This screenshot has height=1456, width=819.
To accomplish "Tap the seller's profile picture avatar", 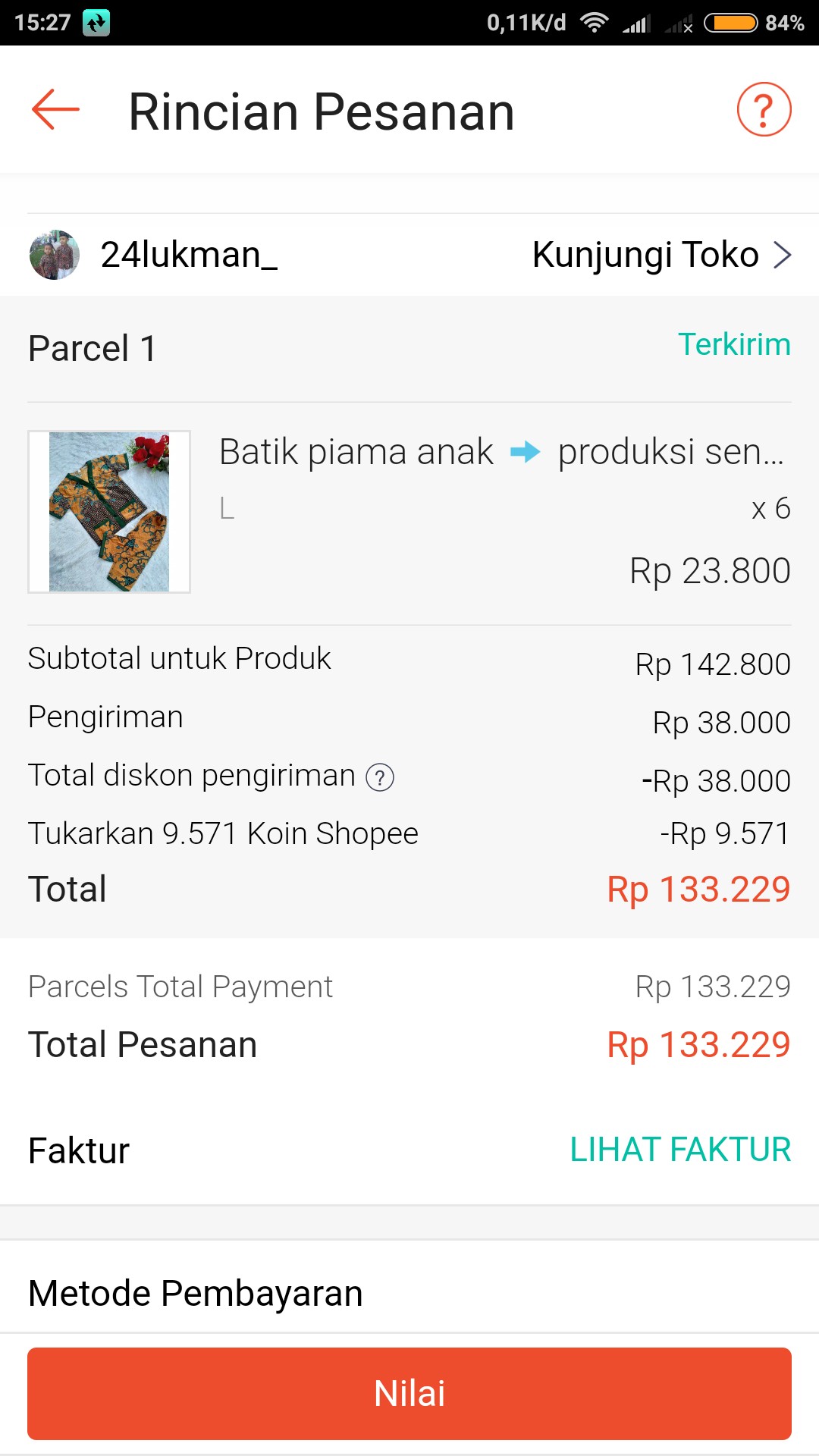I will (x=53, y=255).
